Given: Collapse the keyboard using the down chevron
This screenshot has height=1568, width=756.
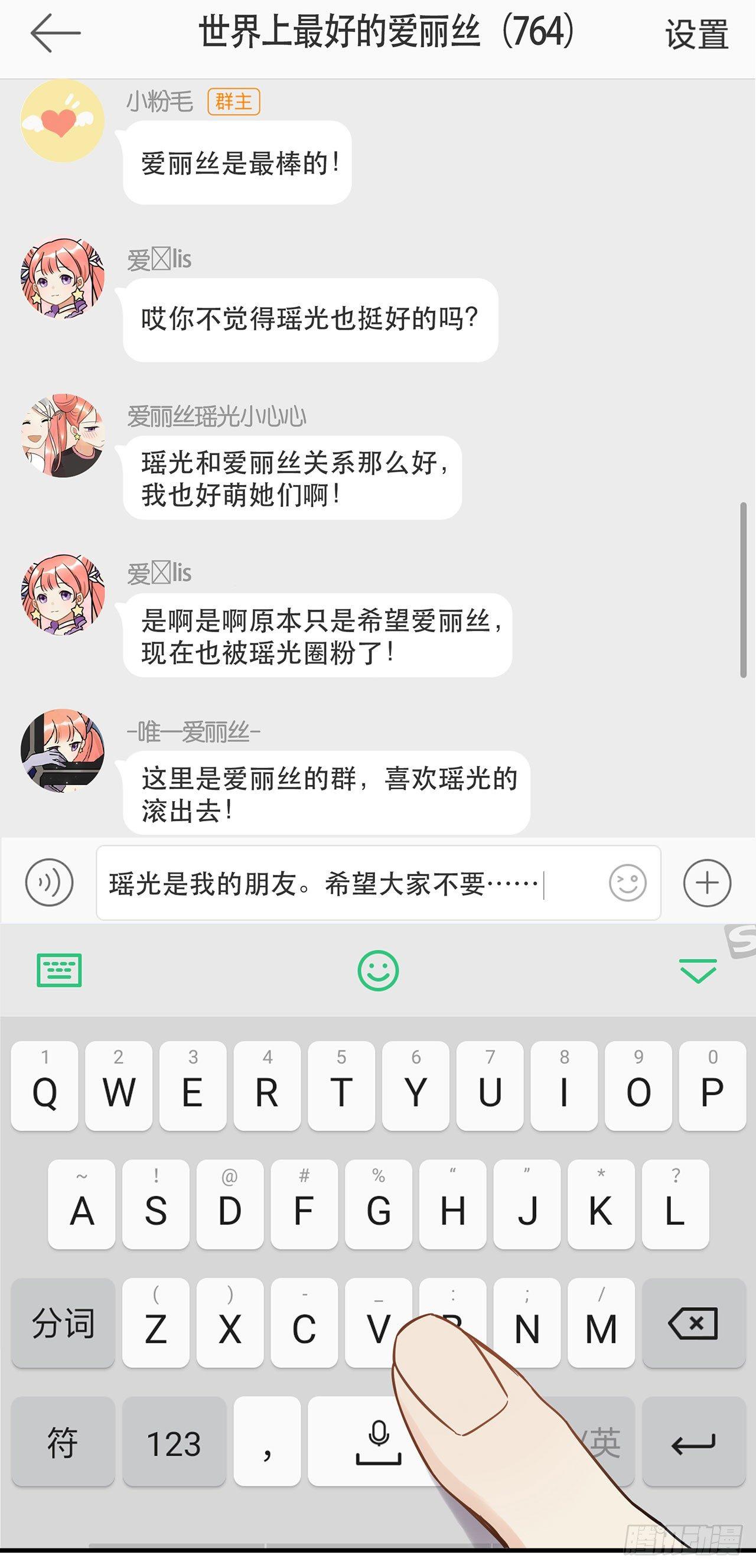Looking at the screenshot, I should tap(696, 972).
